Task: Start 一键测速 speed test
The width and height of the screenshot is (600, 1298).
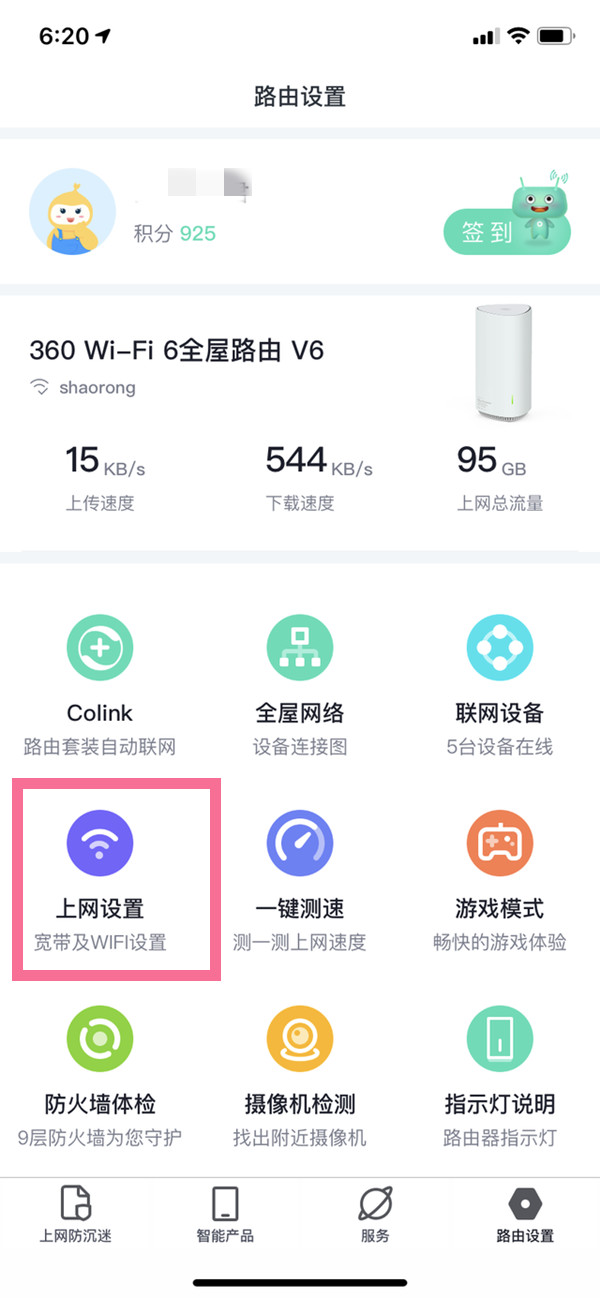Action: click(x=300, y=880)
